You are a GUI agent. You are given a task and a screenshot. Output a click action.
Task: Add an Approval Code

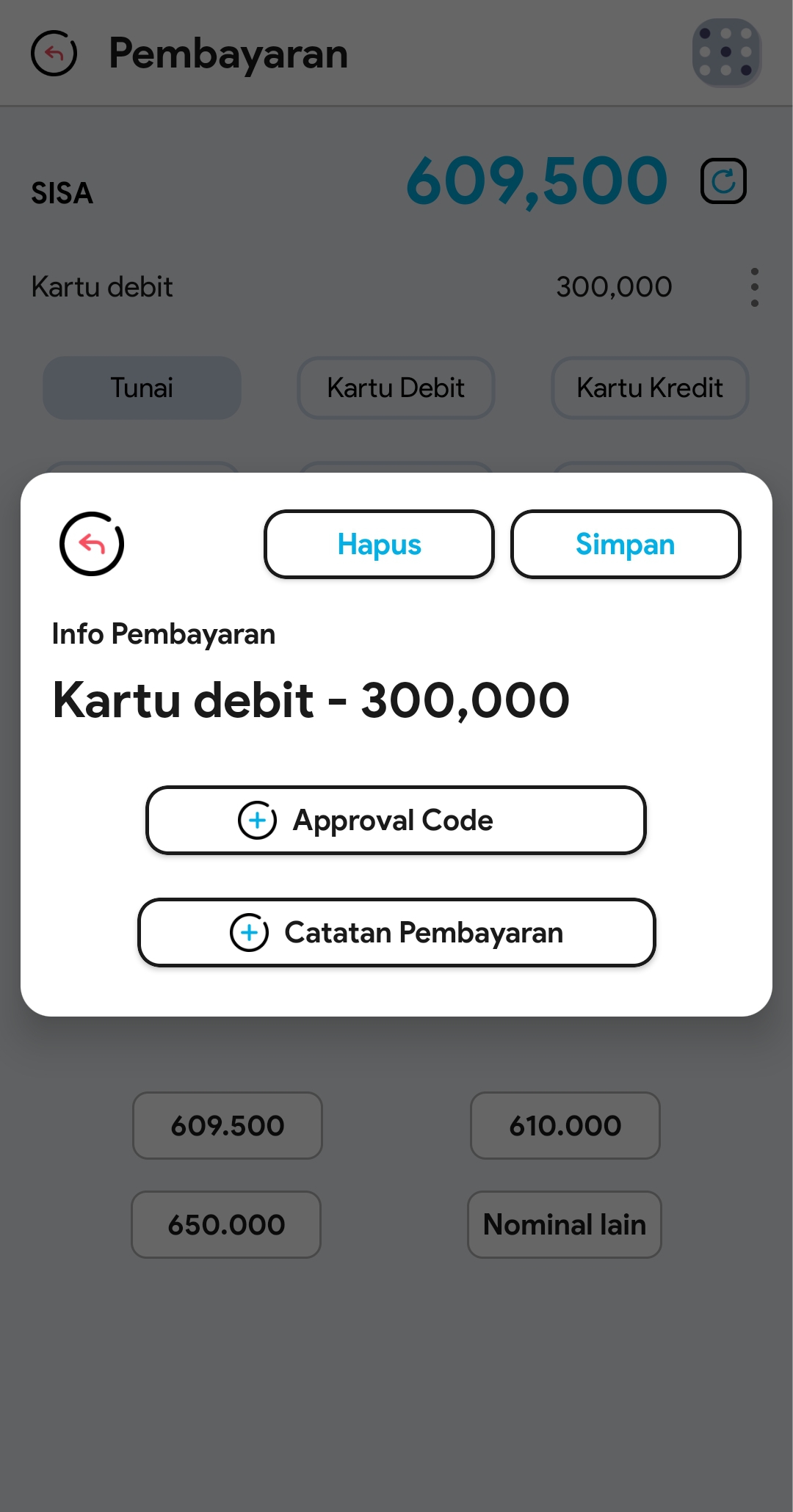coord(396,820)
